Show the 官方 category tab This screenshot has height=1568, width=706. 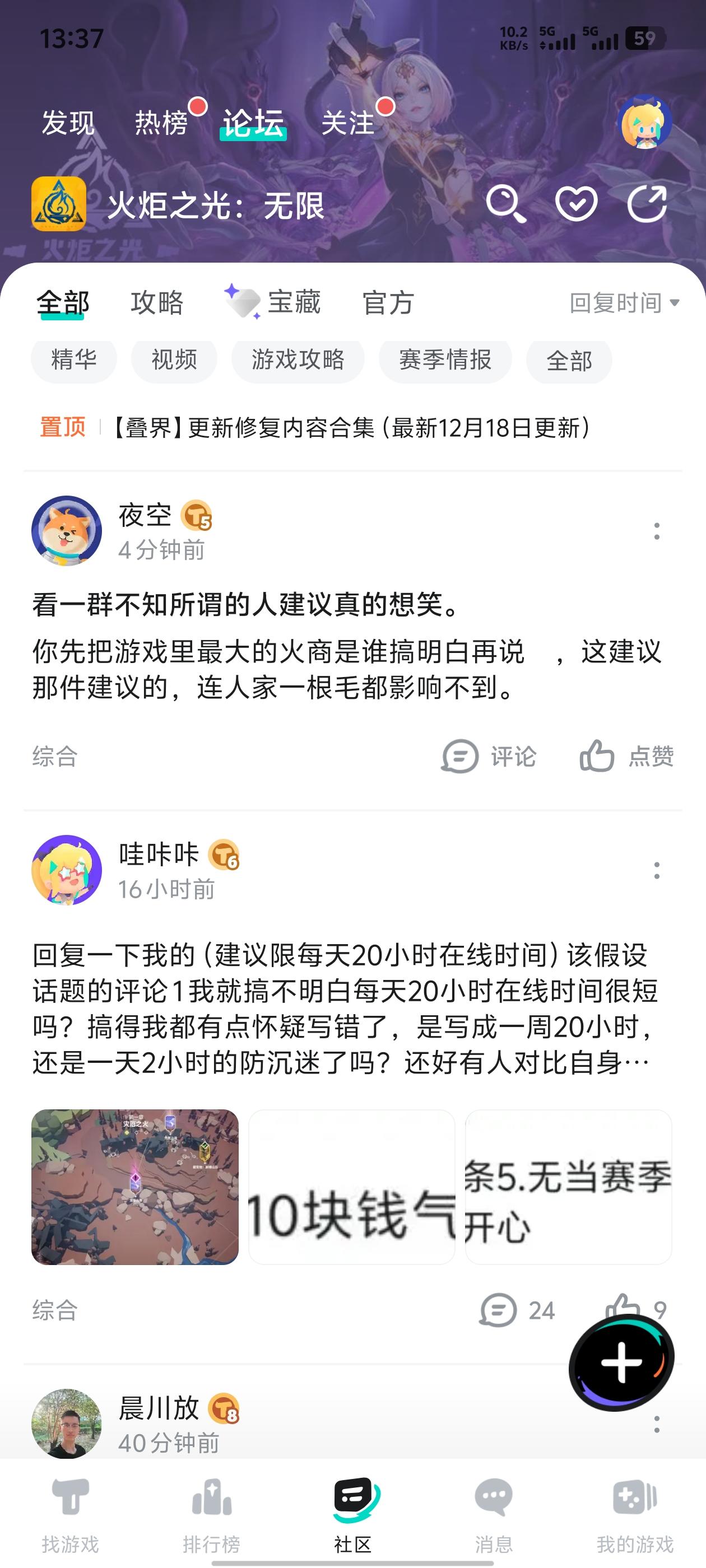[388, 302]
